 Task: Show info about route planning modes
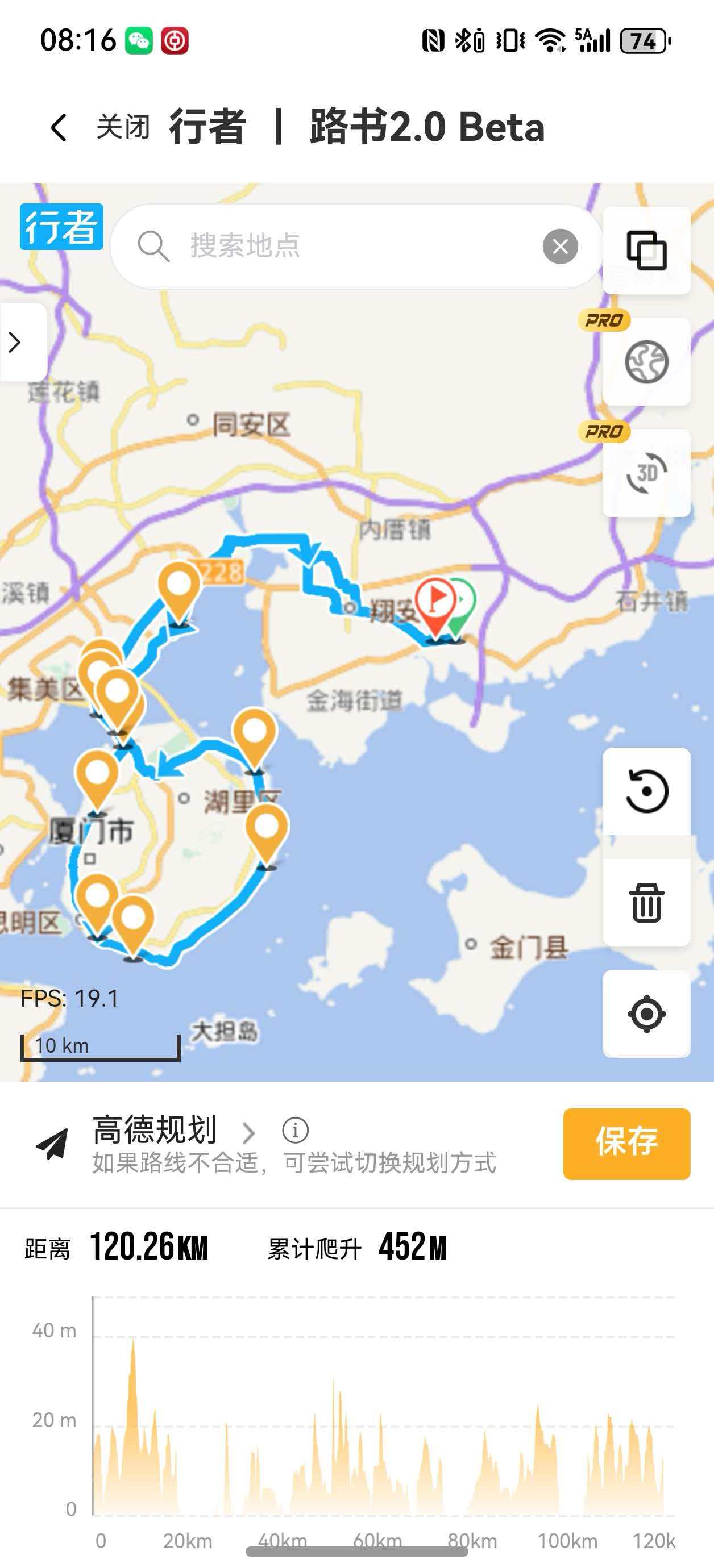tap(296, 1131)
